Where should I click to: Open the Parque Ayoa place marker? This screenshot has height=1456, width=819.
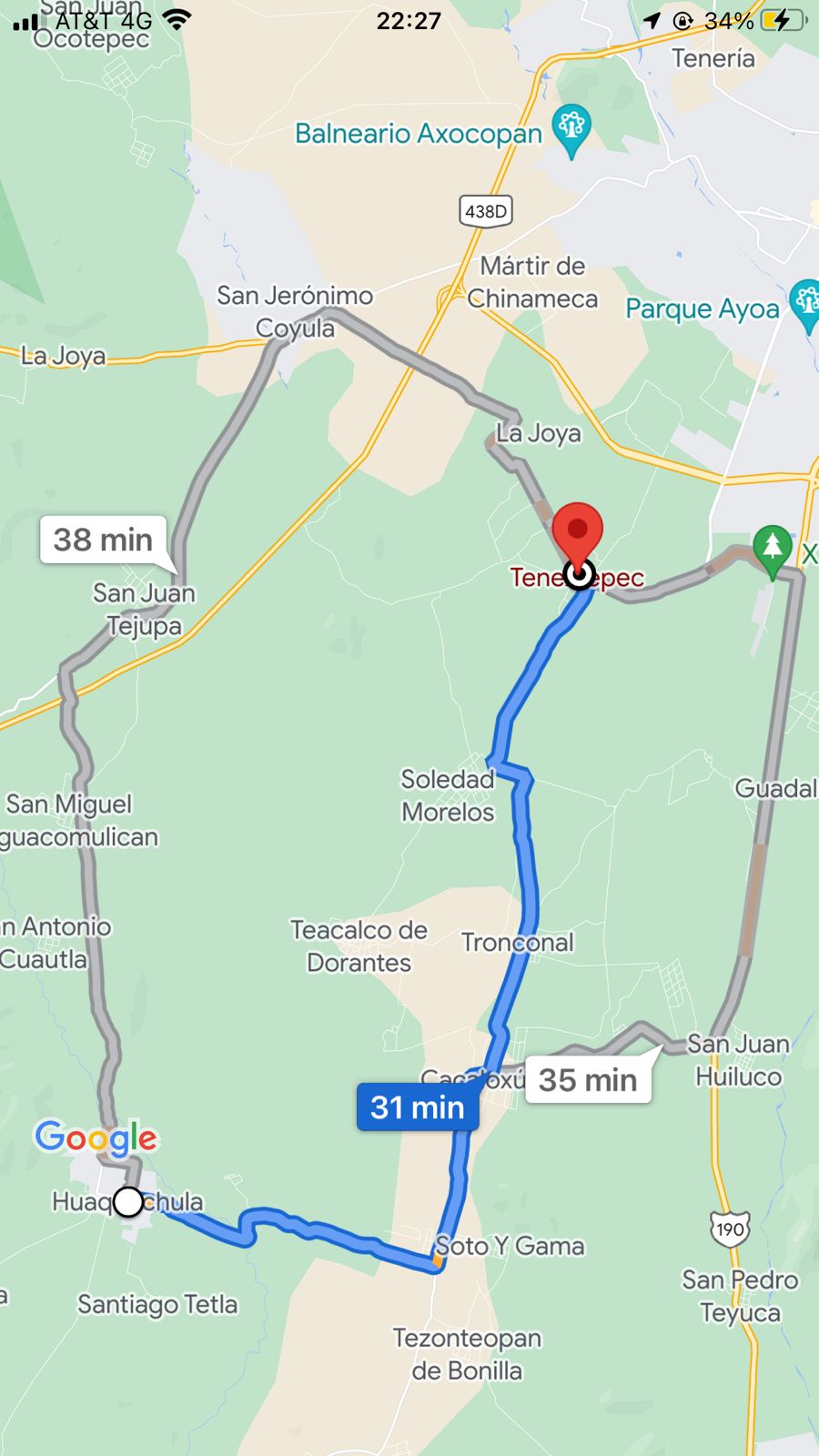[x=806, y=301]
